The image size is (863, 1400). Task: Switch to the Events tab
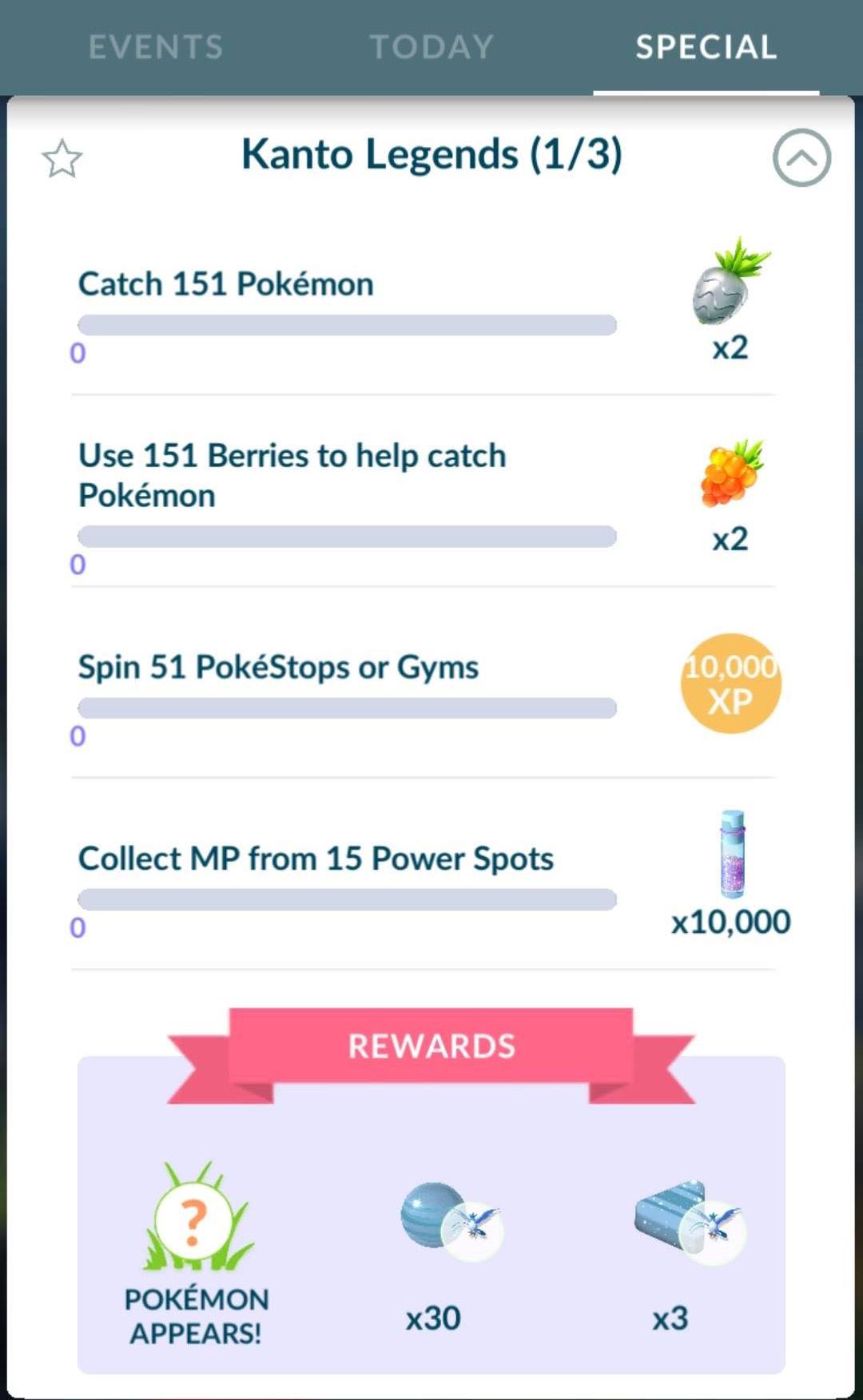tap(156, 47)
